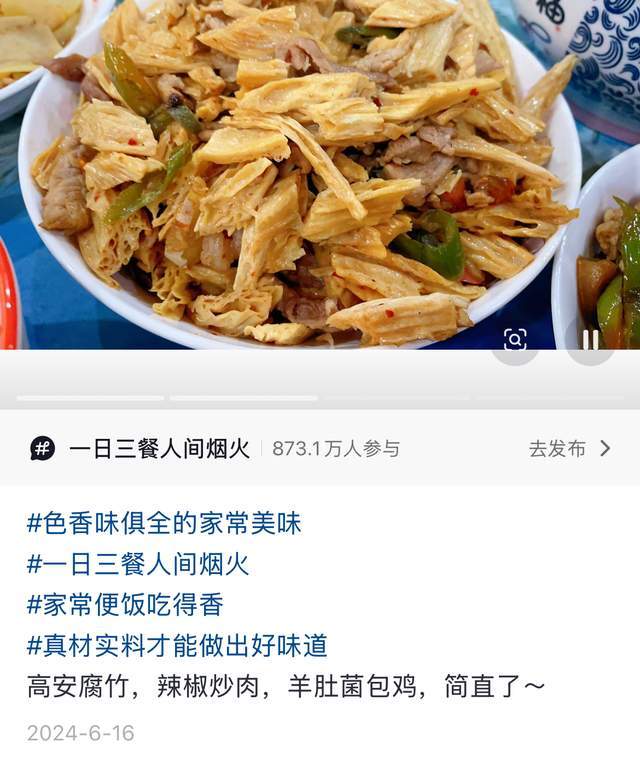Open hashtag #一日三餐人间烟火 in caption
Viewport: 640px width, 759px height.
tap(138, 564)
